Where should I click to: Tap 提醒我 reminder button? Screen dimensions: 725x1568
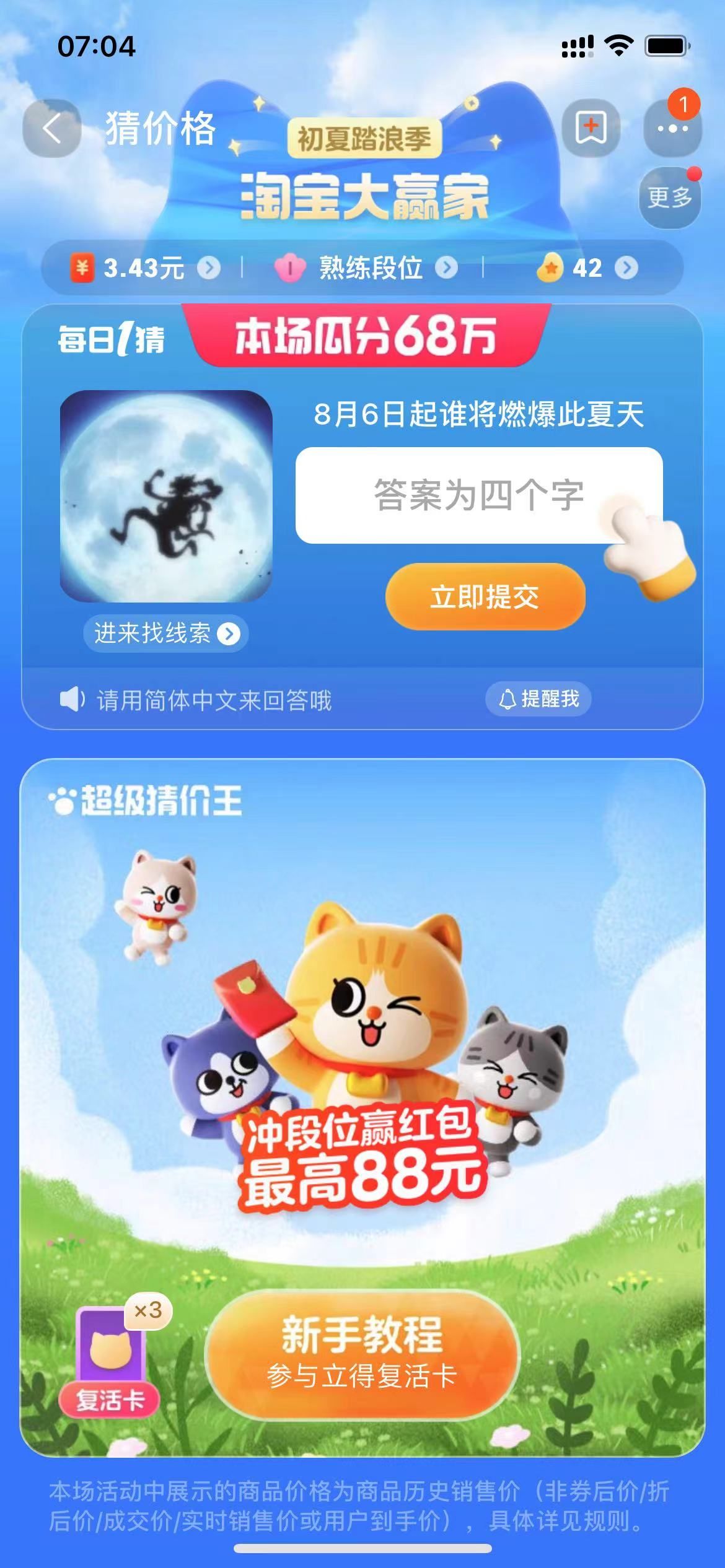[x=538, y=699]
